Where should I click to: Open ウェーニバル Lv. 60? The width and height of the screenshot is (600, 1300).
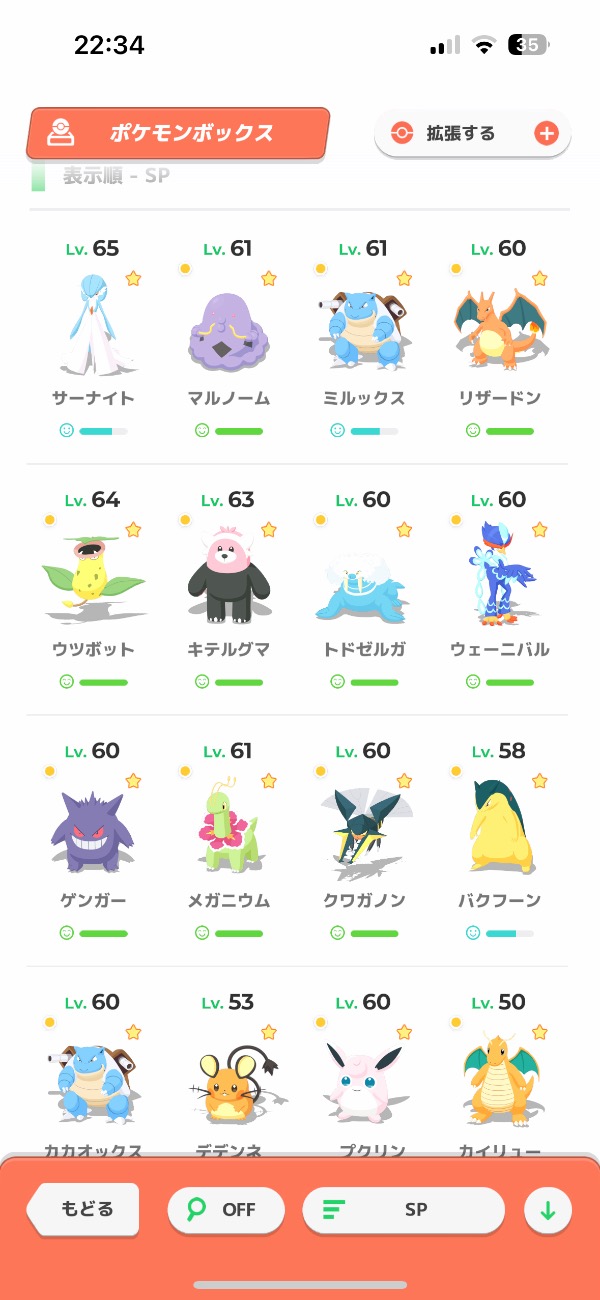coord(500,582)
